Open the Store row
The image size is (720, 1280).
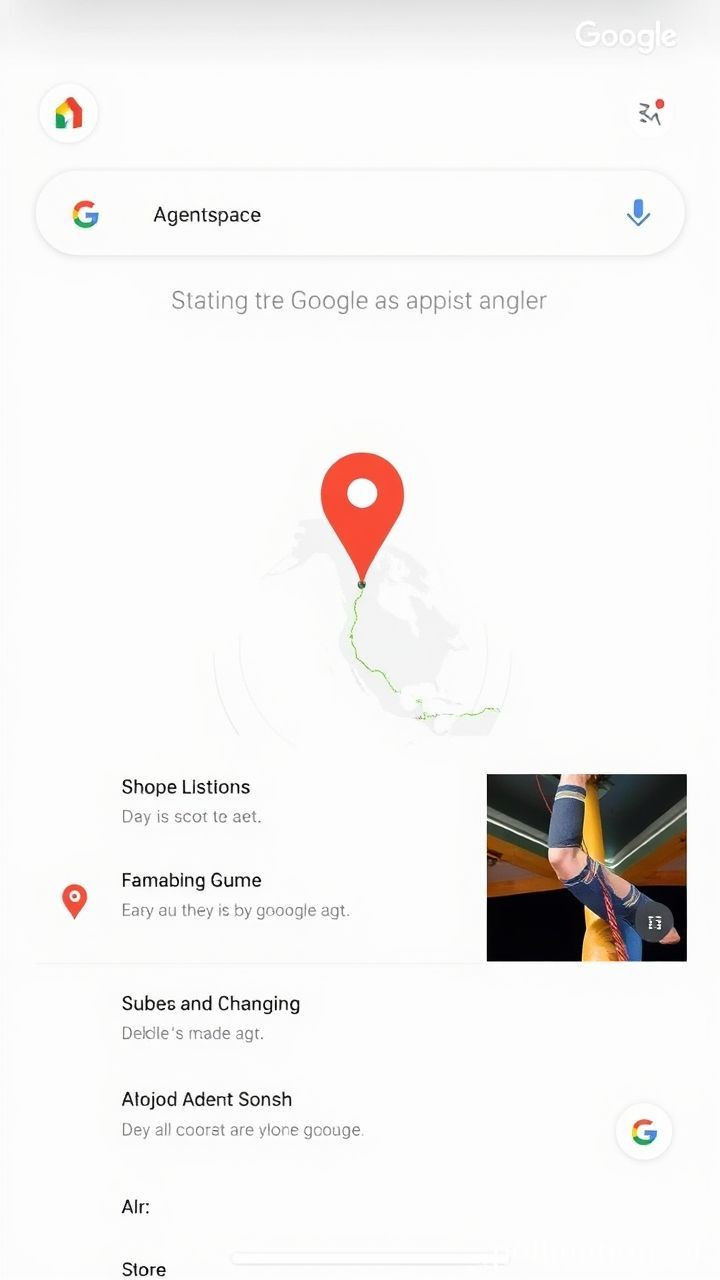(x=144, y=1268)
